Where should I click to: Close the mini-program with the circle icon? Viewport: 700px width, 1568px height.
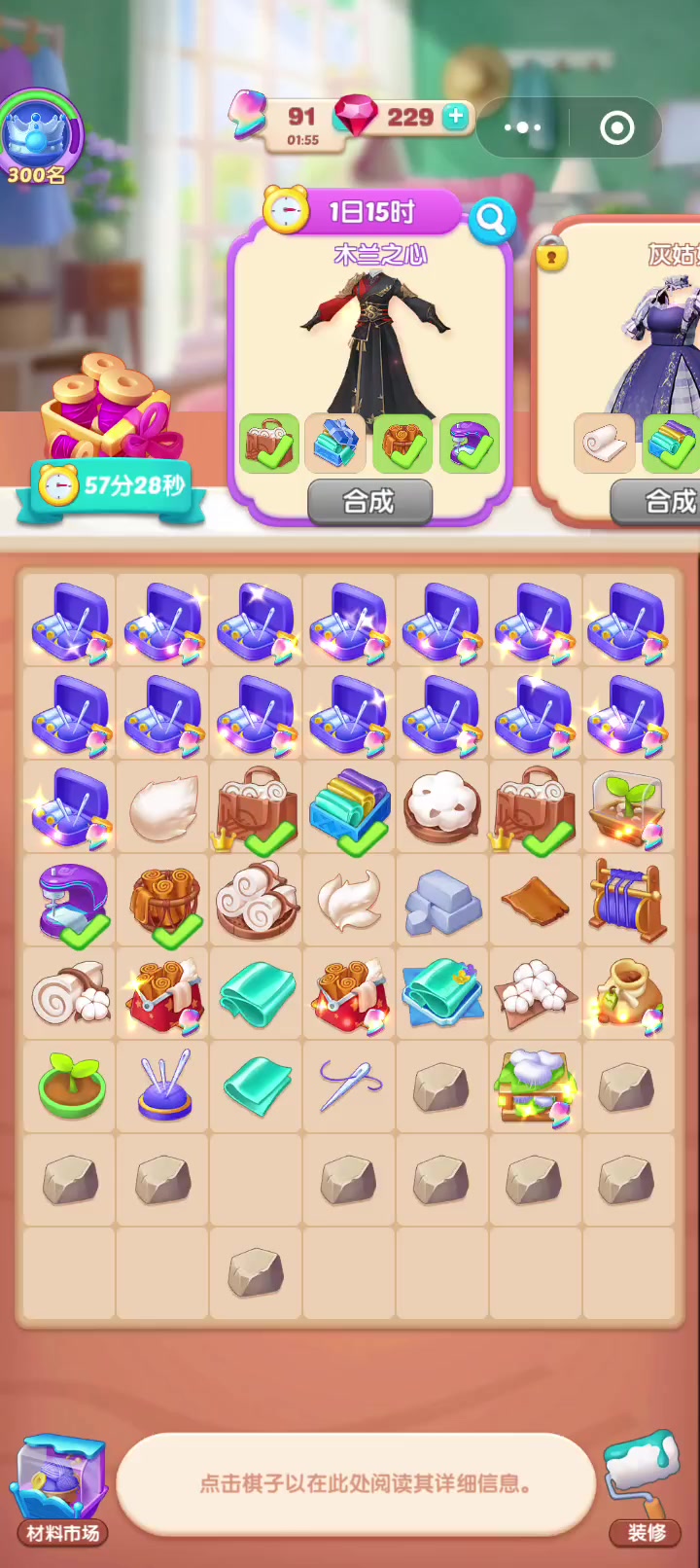pos(616,127)
